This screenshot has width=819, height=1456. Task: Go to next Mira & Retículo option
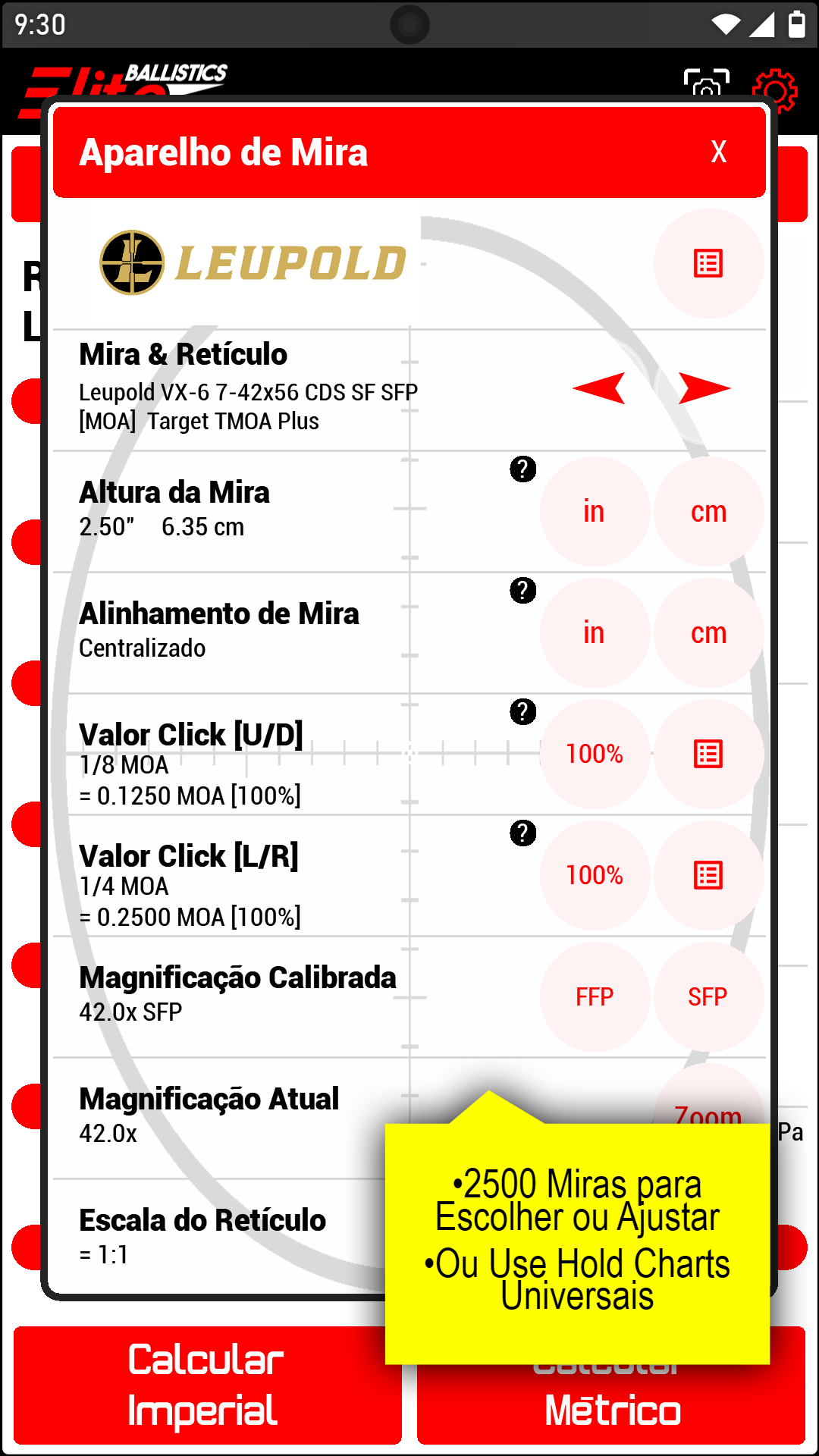[x=704, y=388]
